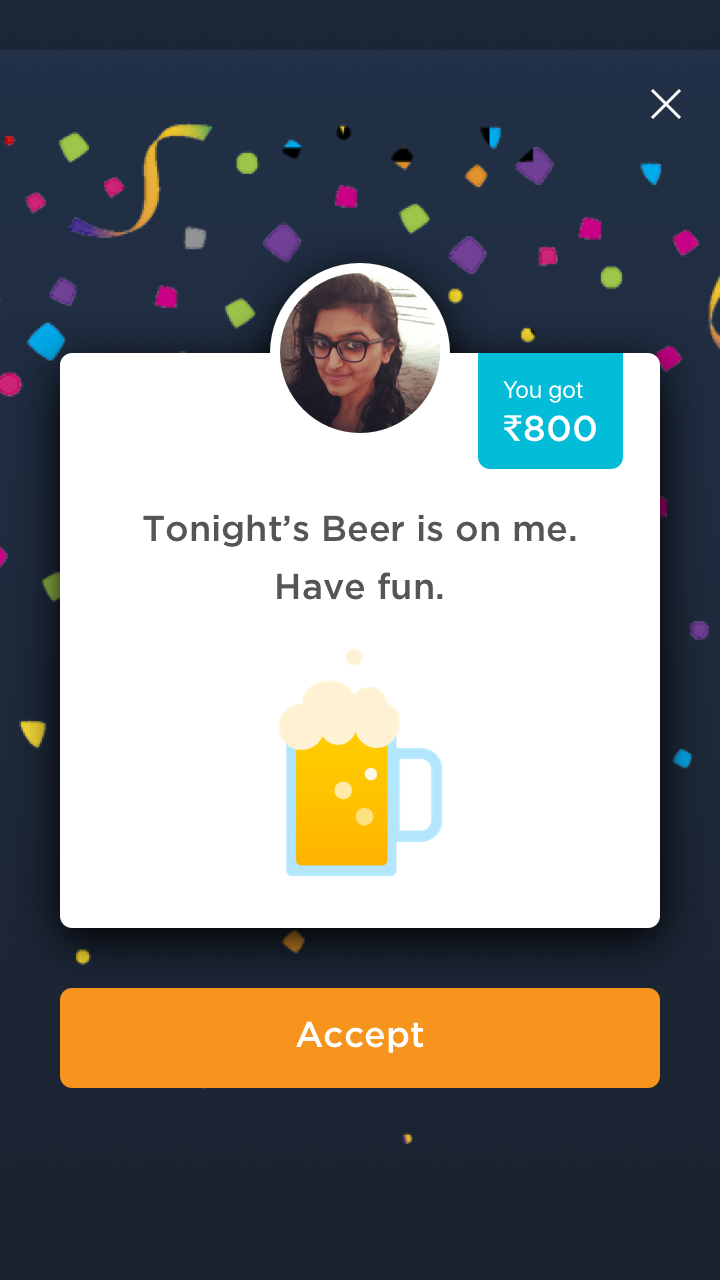Screen dimensions: 720x1280
Task: Close the gift popup with the X
Action: click(x=666, y=104)
